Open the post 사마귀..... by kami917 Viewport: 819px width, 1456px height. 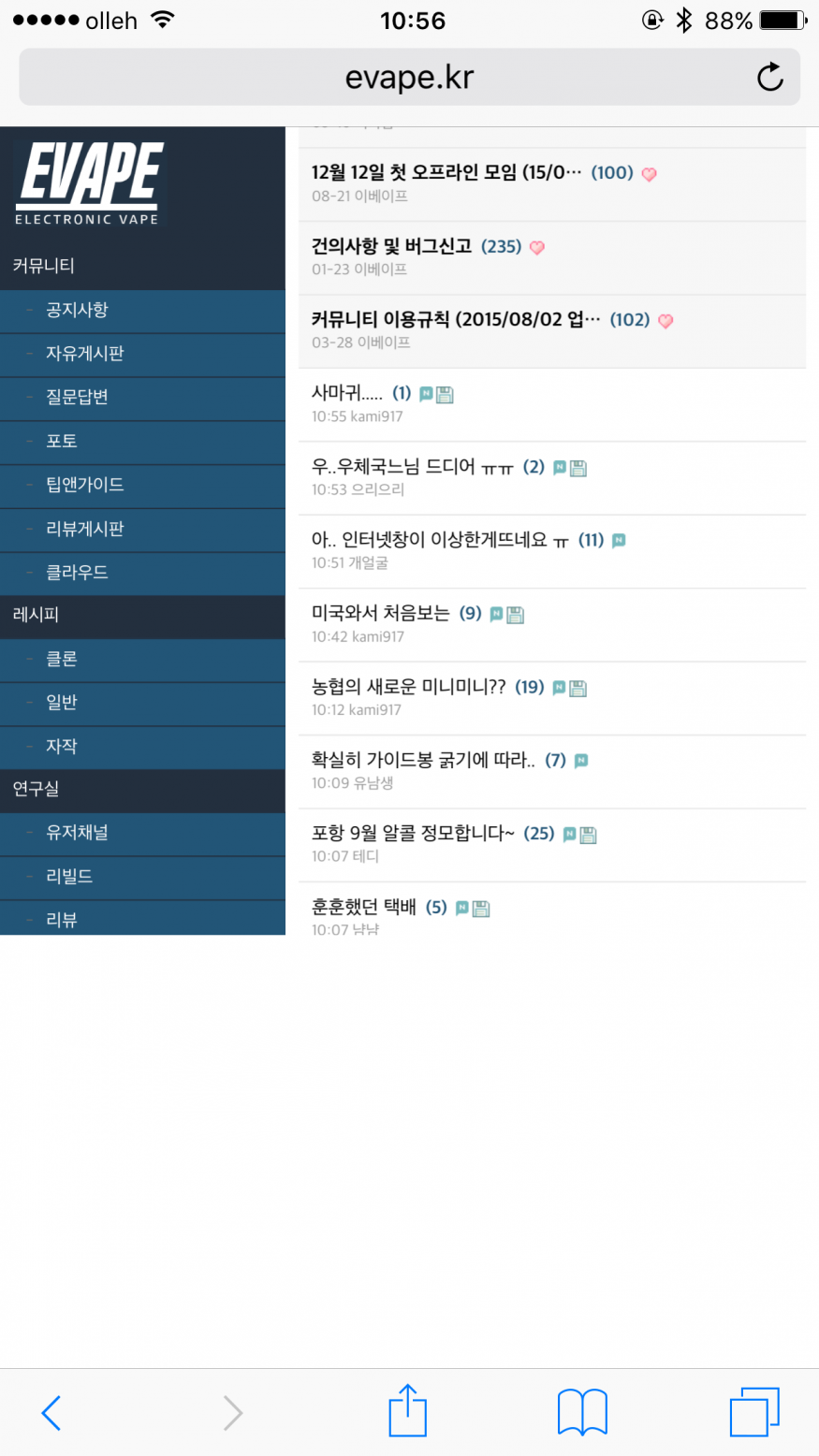(x=347, y=393)
